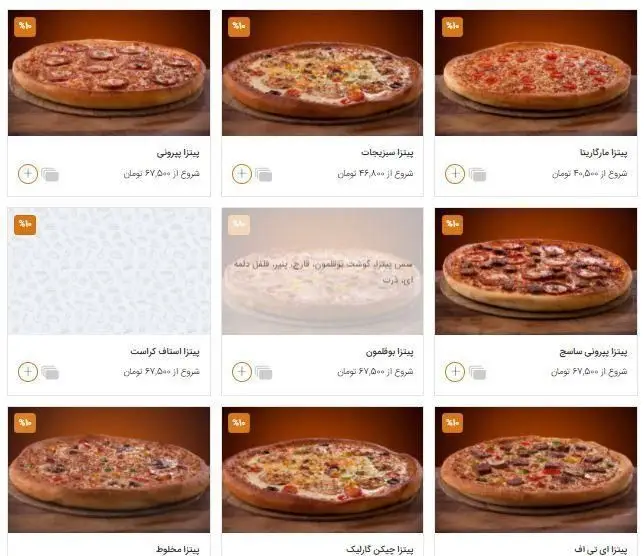Tap the options icon beside پیتزا مارگاریتا's plus
644x556 pixels.
(478, 175)
